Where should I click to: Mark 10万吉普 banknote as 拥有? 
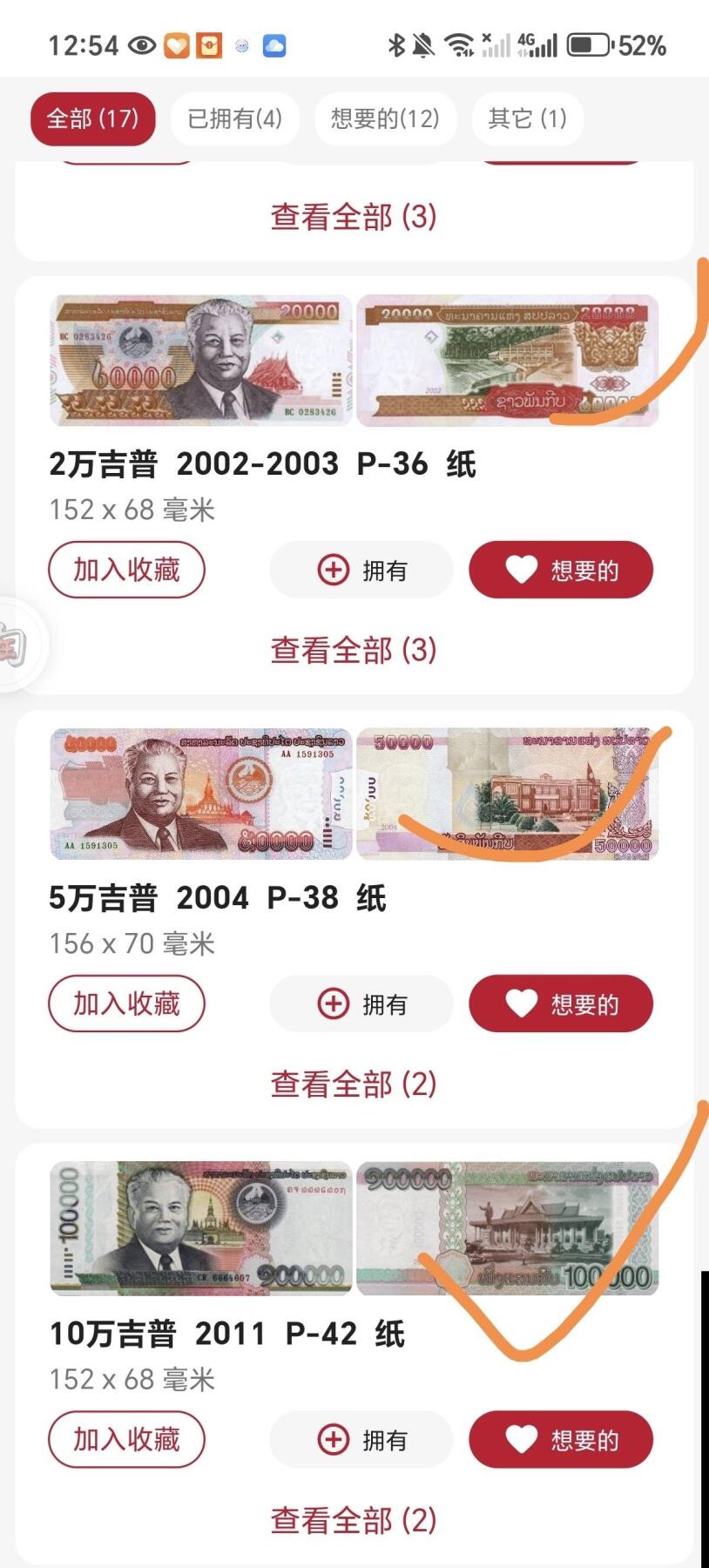361,1440
